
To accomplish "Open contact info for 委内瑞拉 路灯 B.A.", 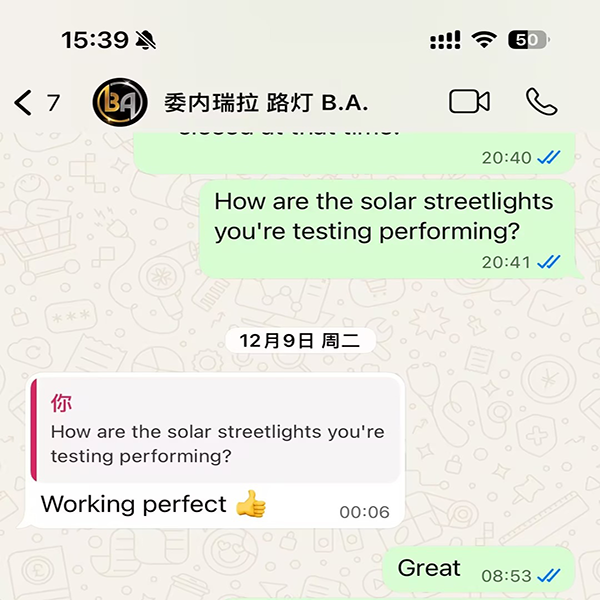I will coord(266,102).
